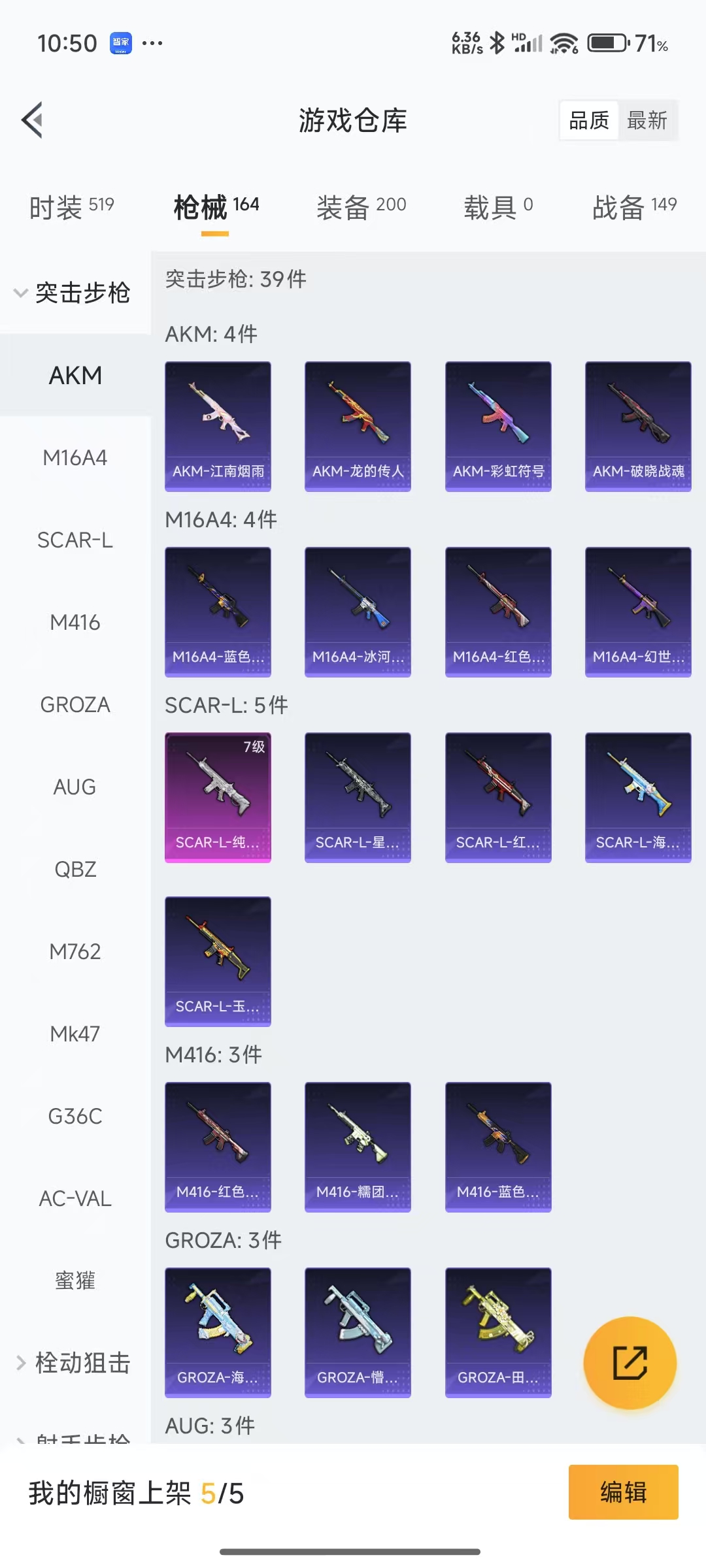Screen dimensions: 706x1568
Task: View the M416-糯团 skin
Action: (x=358, y=1147)
